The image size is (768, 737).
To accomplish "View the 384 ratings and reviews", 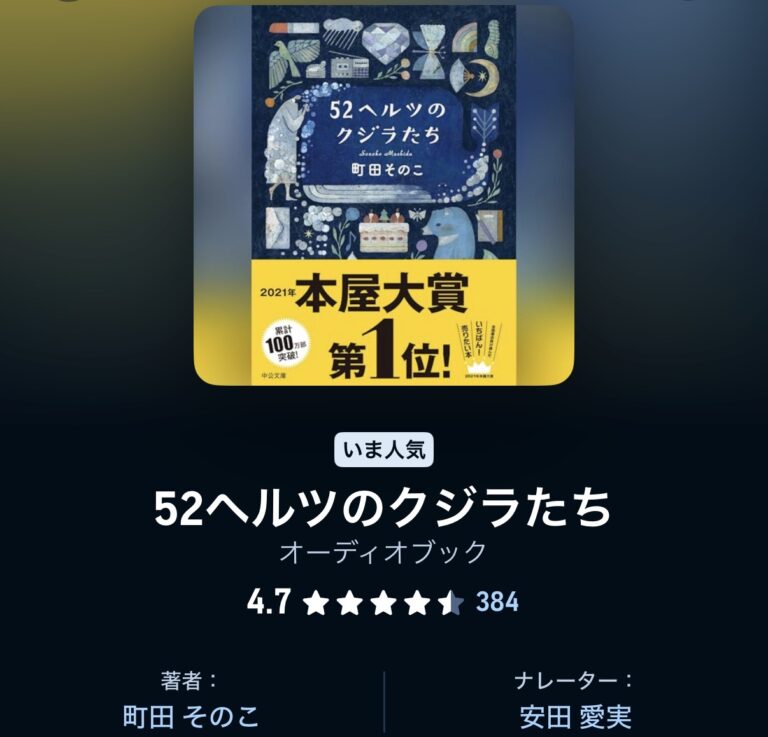I will [497, 602].
